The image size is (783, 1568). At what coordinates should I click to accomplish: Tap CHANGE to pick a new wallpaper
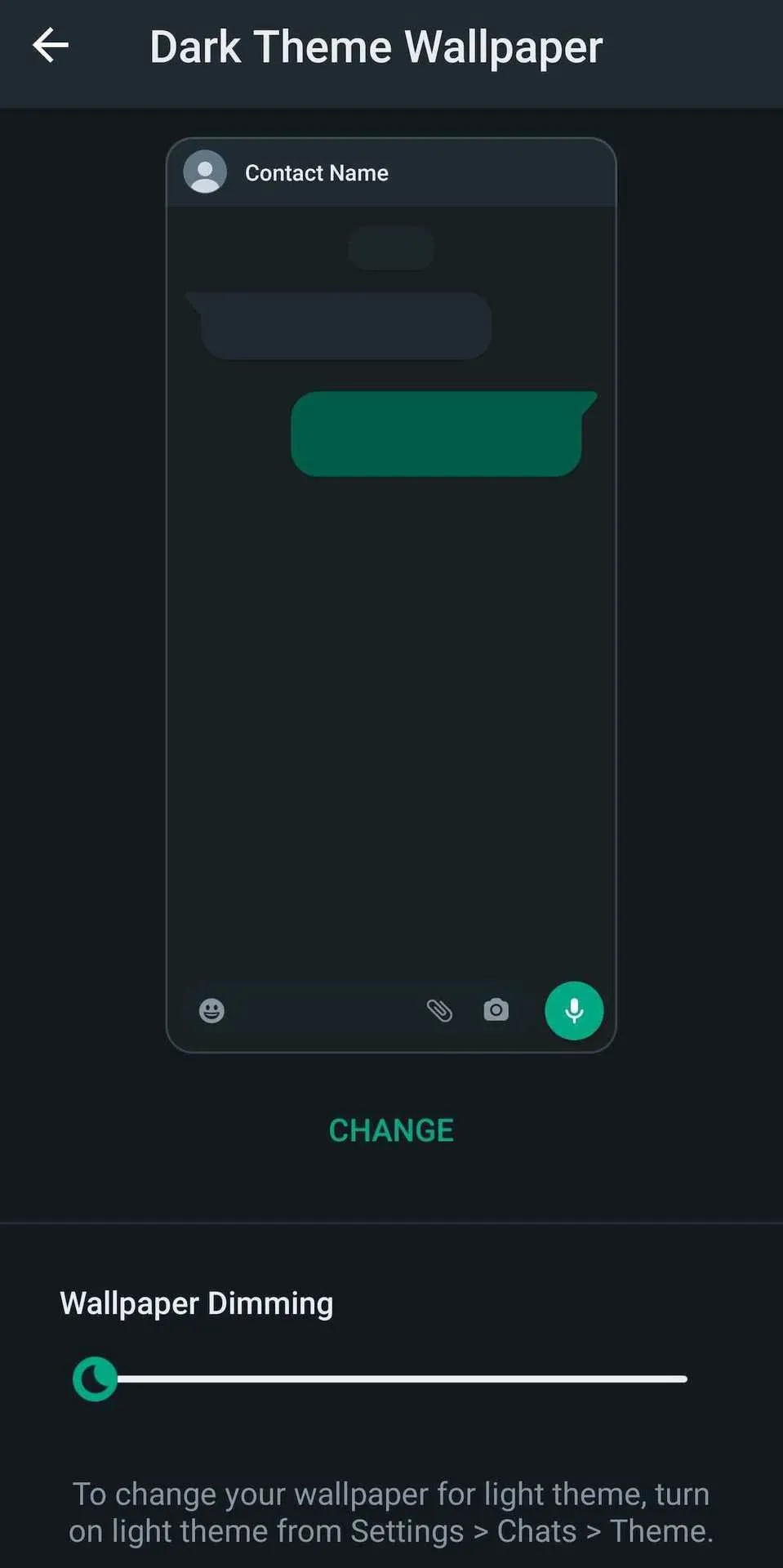point(391,1130)
